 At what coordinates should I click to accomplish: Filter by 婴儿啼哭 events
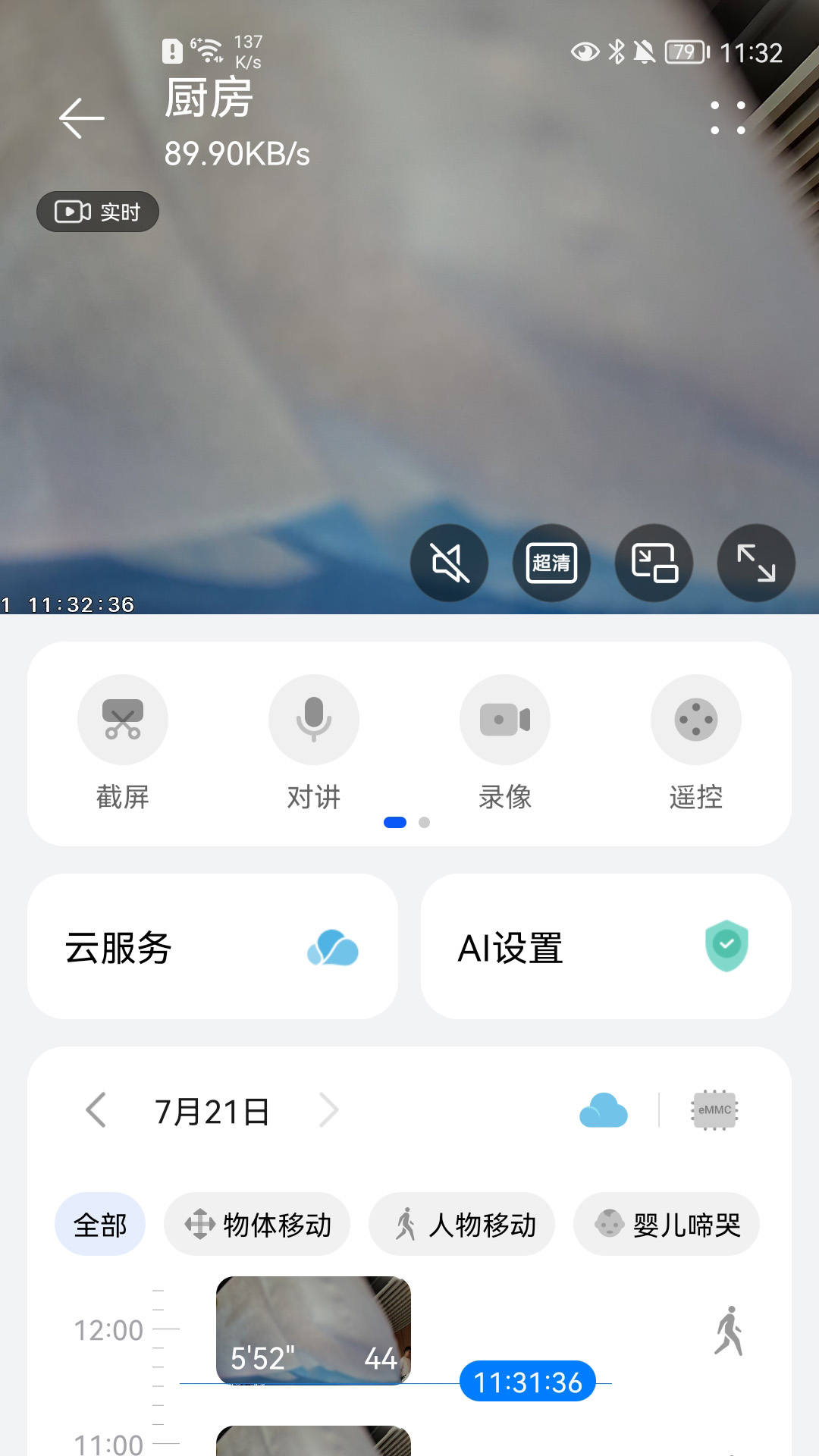coord(667,1224)
